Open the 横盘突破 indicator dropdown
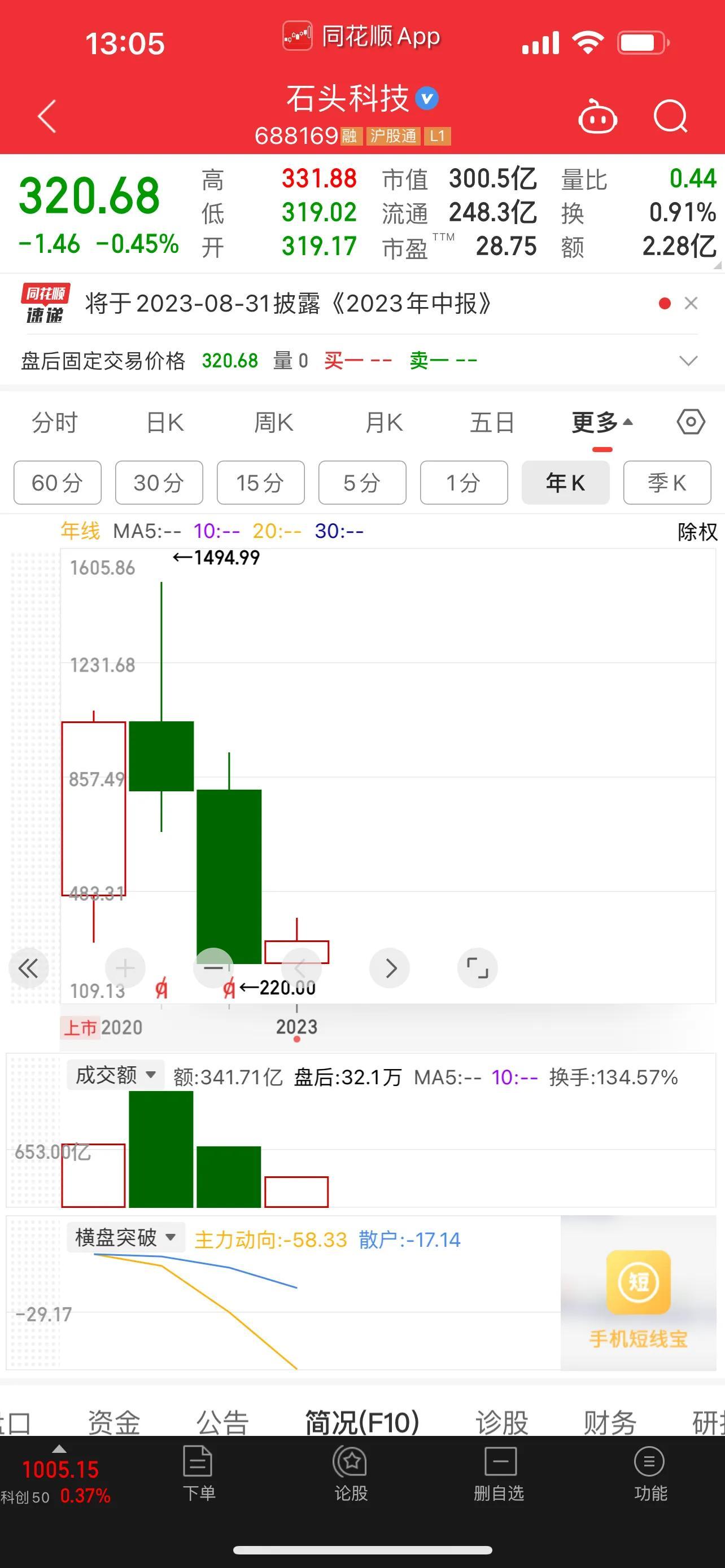This screenshot has width=725, height=1568. click(125, 1237)
